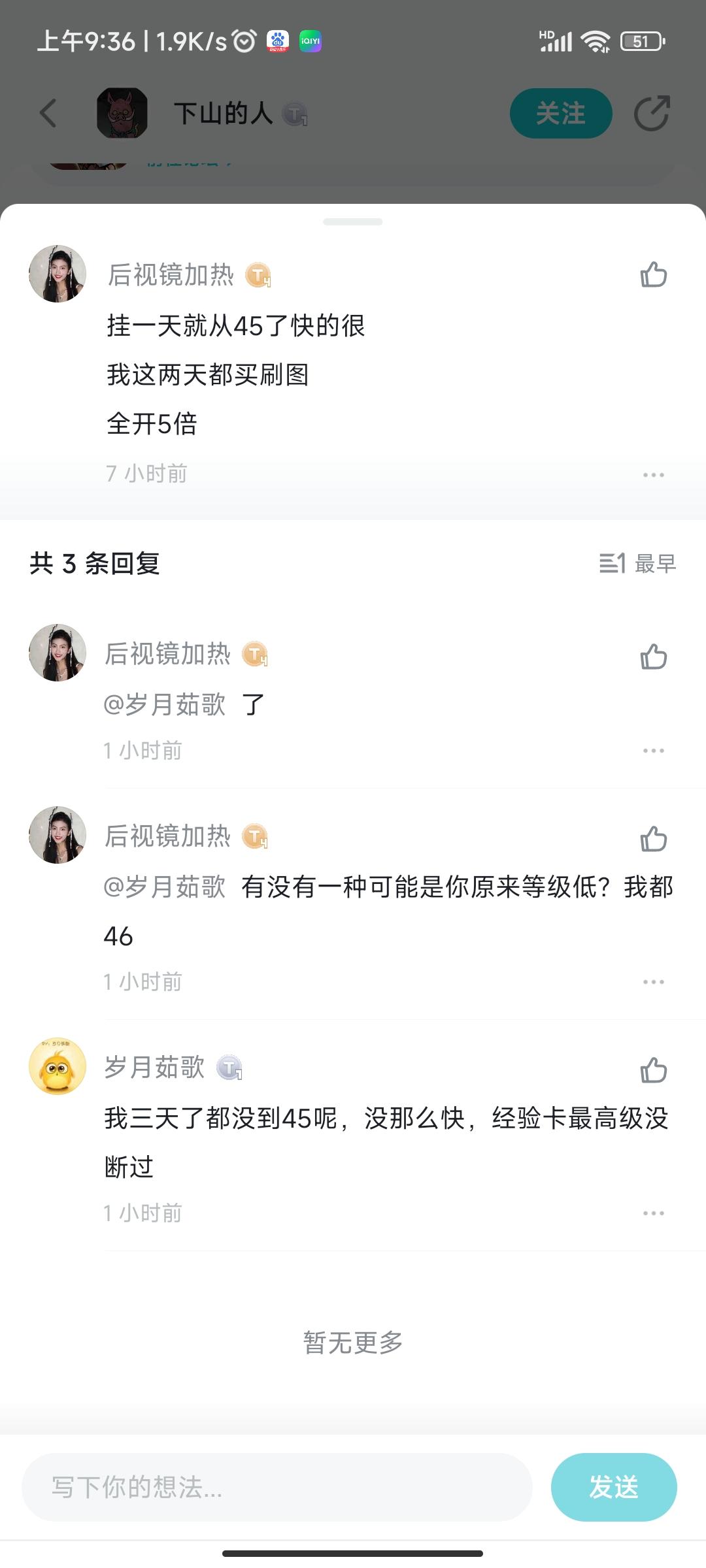The height and width of the screenshot is (1568, 706).
Task: Focus the '写下你的想法...' input field
Action: pyautogui.click(x=277, y=1487)
